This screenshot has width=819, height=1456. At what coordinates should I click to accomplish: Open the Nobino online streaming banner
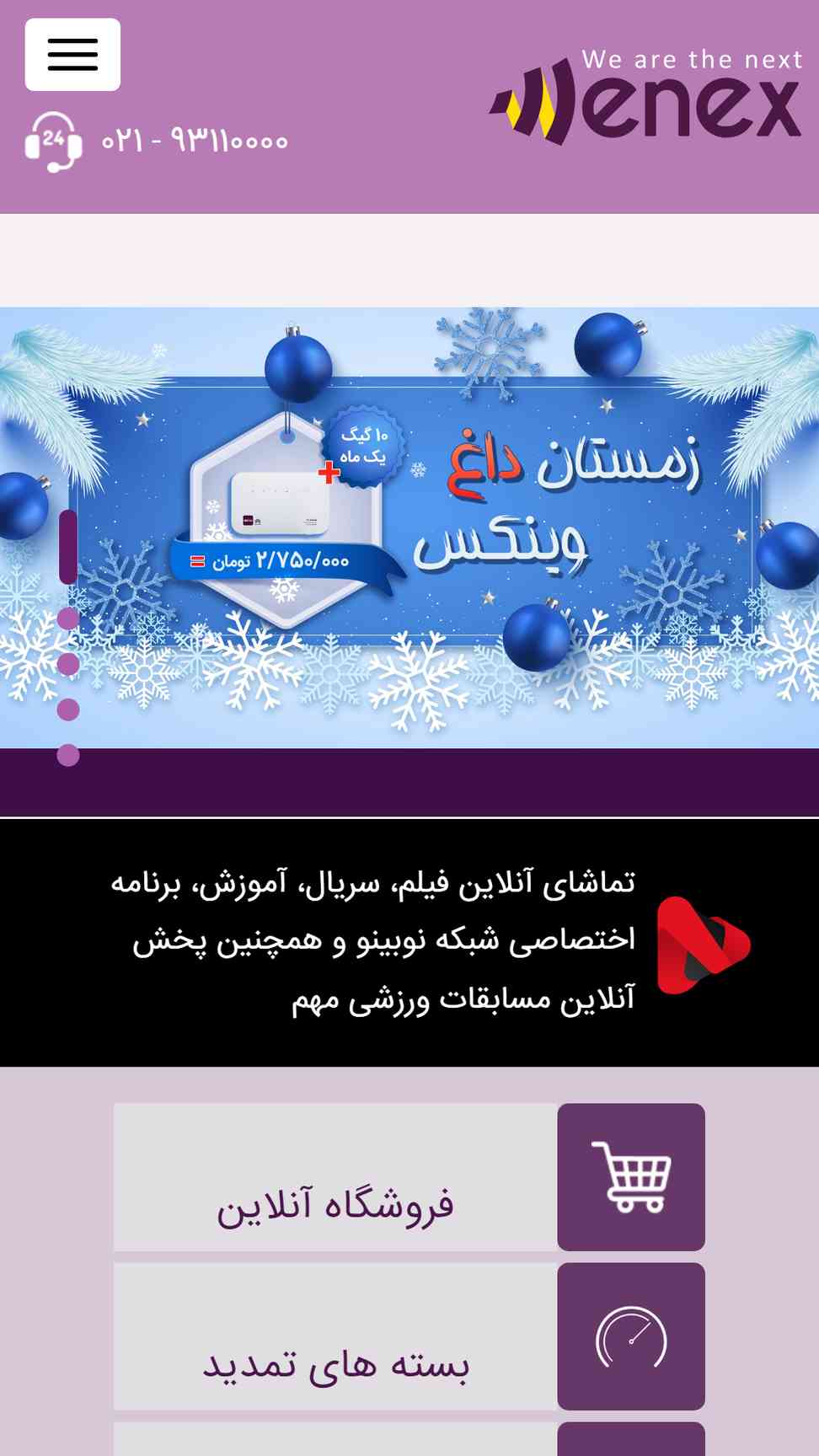(x=409, y=942)
